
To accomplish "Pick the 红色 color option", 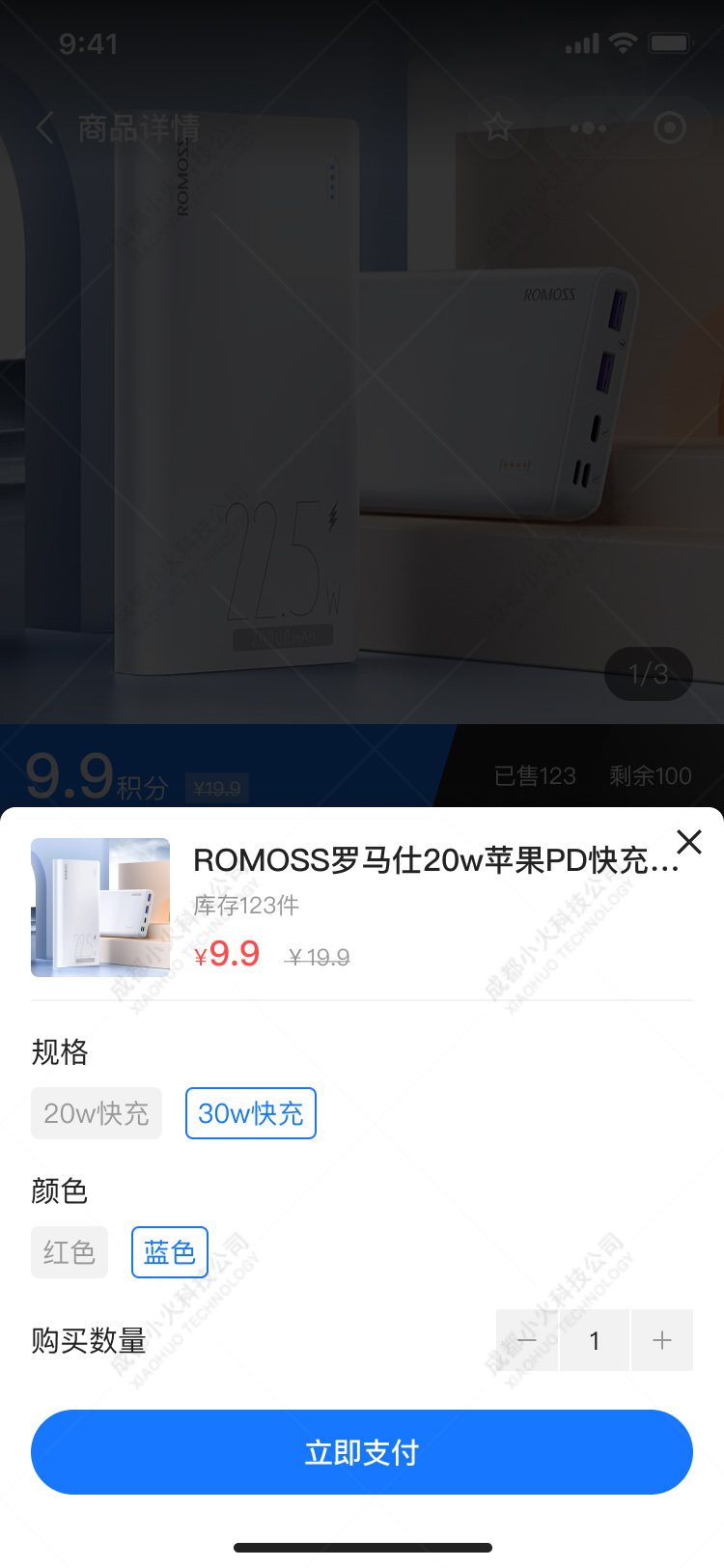I will (70, 1252).
